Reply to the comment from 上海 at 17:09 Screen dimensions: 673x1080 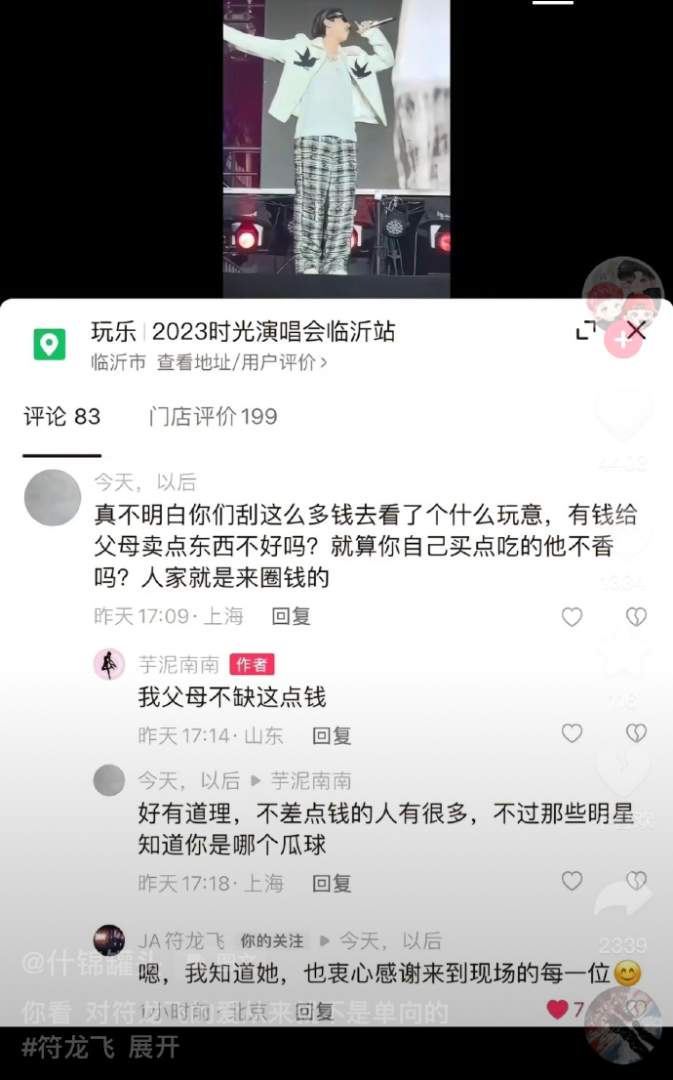[x=291, y=616]
